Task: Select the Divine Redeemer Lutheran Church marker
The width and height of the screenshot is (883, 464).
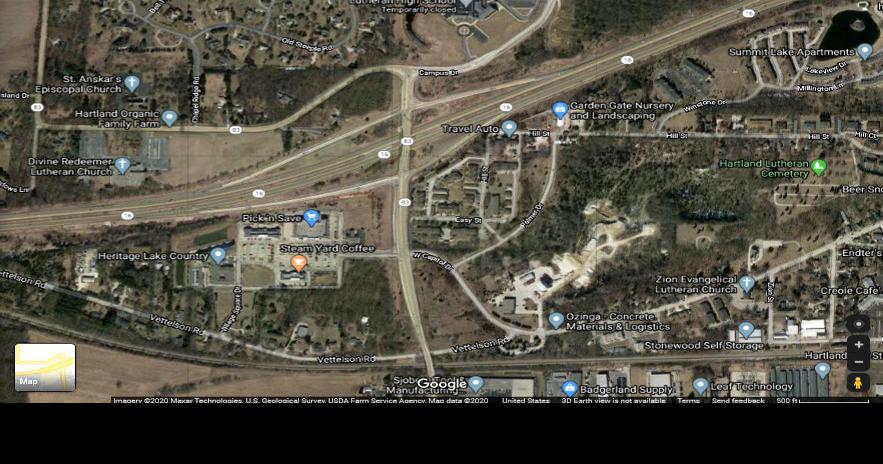Action: [122, 165]
